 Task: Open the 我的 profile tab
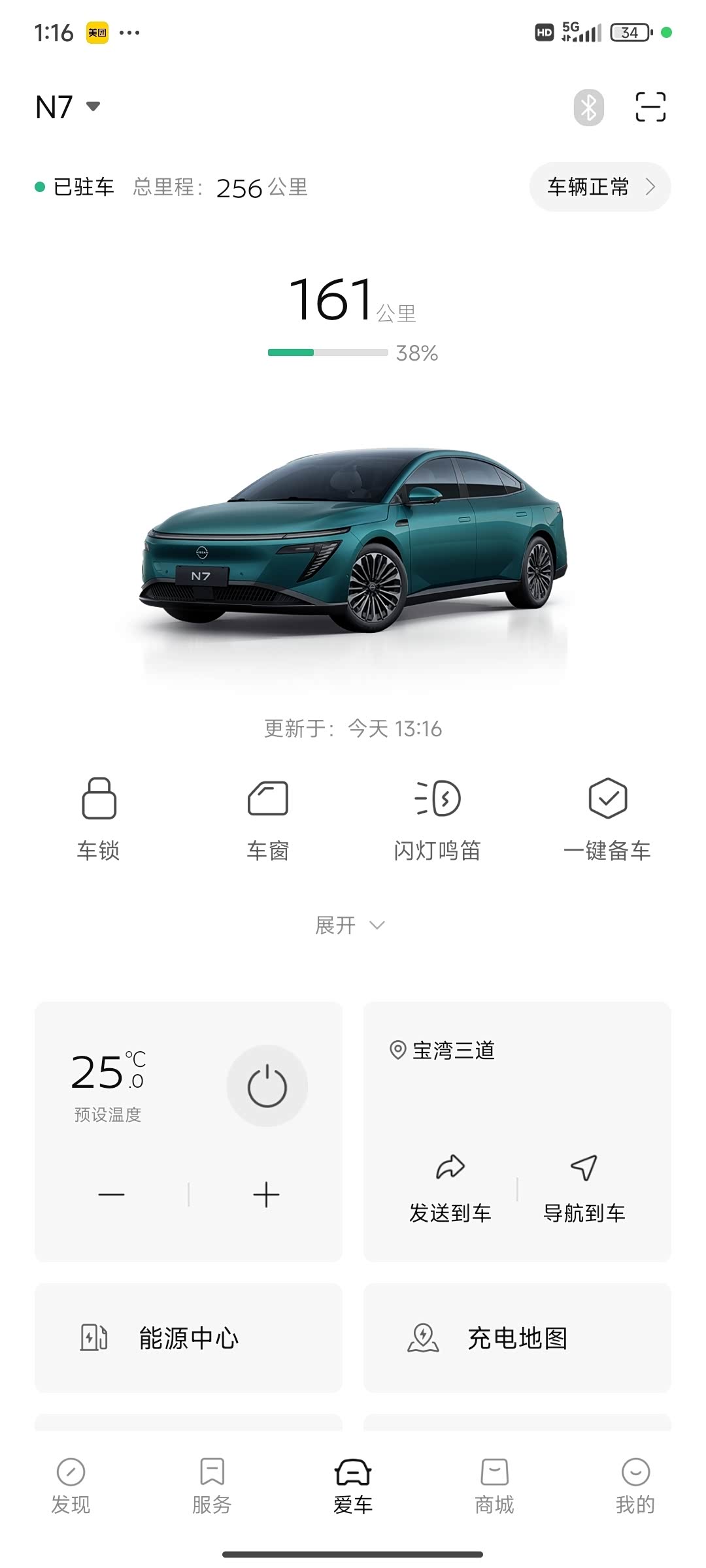click(635, 1486)
